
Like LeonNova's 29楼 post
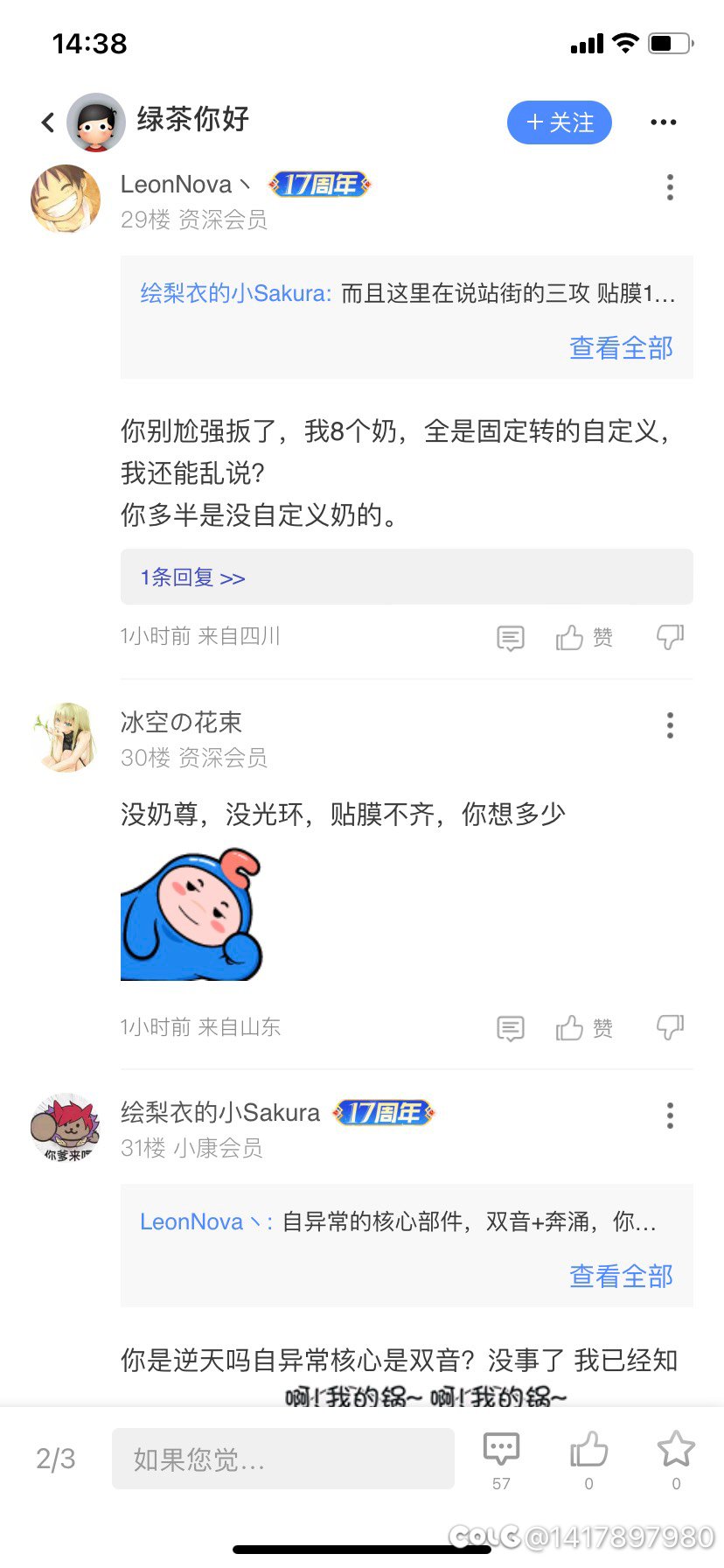pyautogui.click(x=584, y=638)
